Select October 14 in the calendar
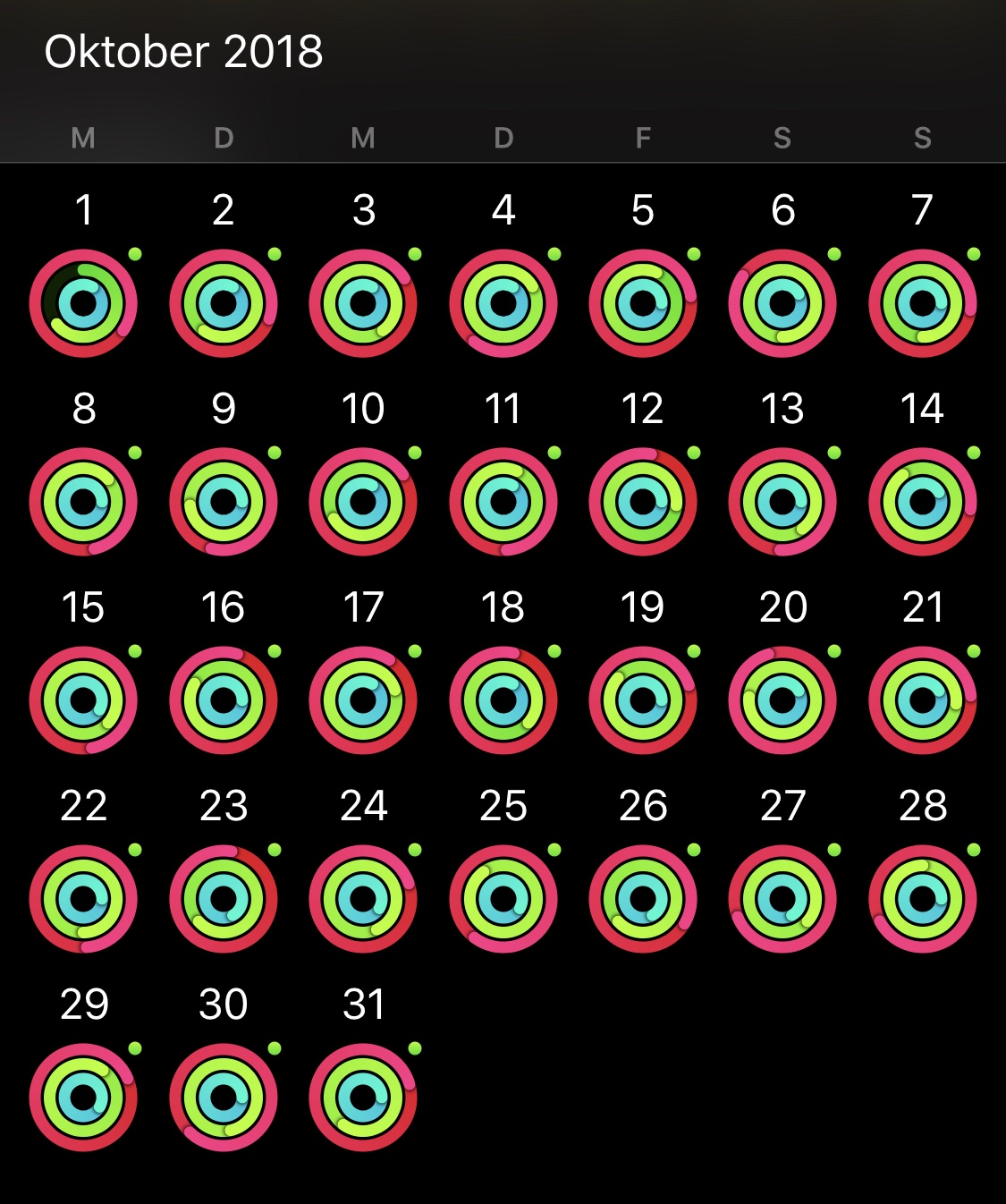This screenshot has width=1006, height=1204. coord(923,502)
